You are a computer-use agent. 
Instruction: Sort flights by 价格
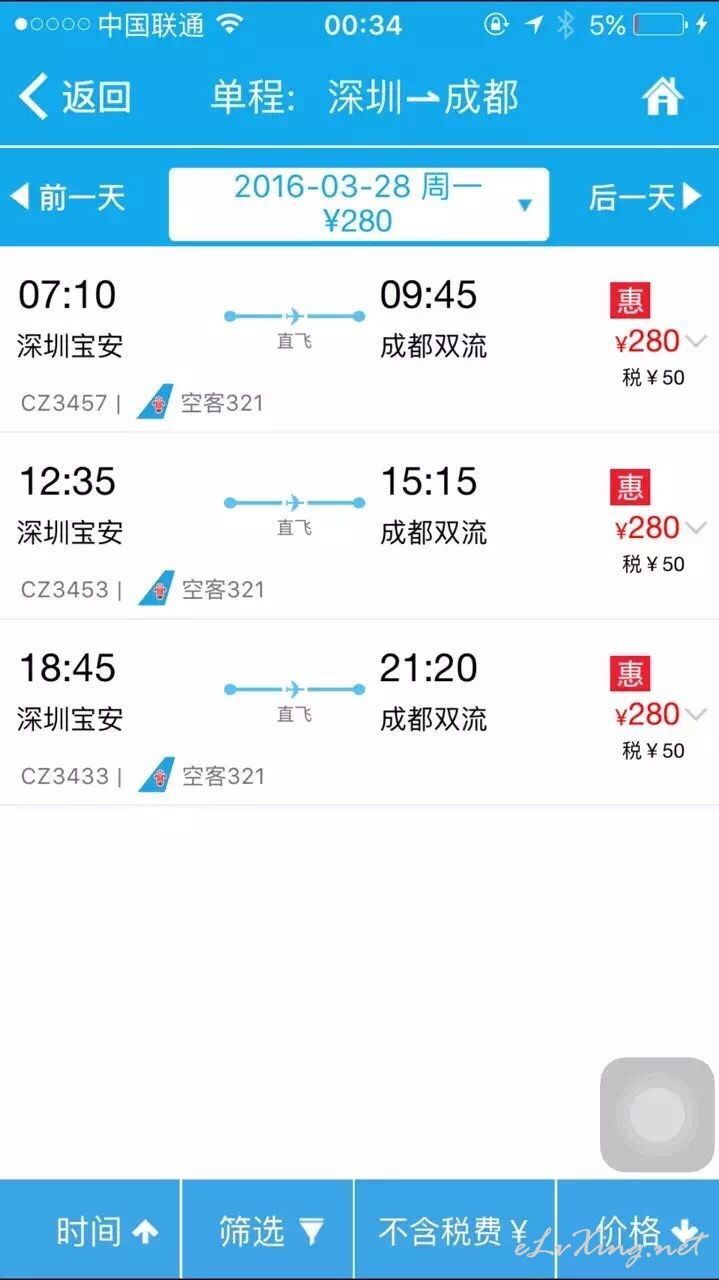pos(638,1231)
